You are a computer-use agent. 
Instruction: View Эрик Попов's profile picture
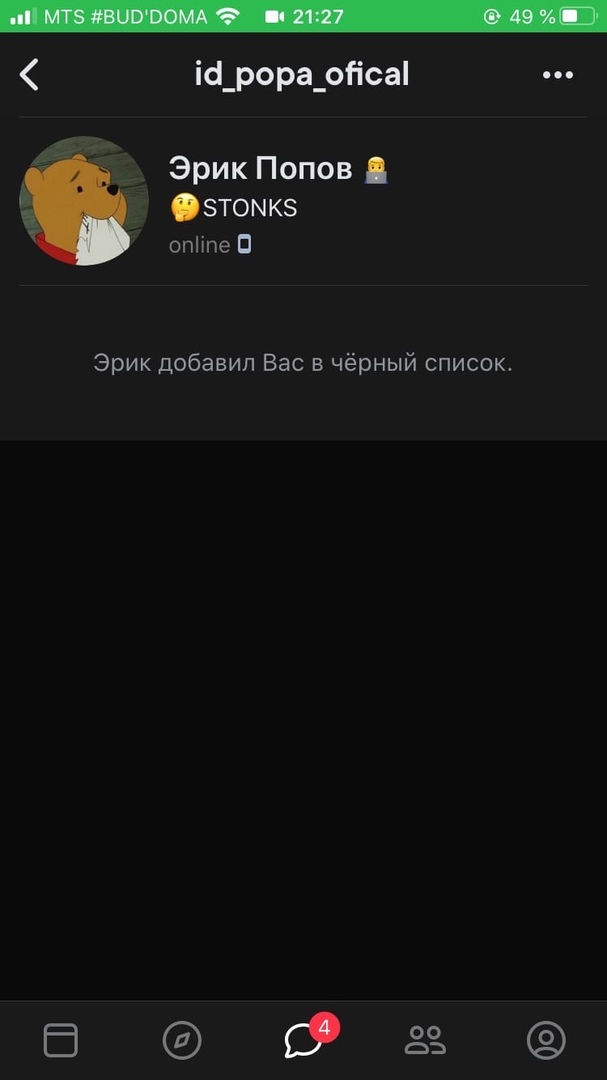[84, 200]
